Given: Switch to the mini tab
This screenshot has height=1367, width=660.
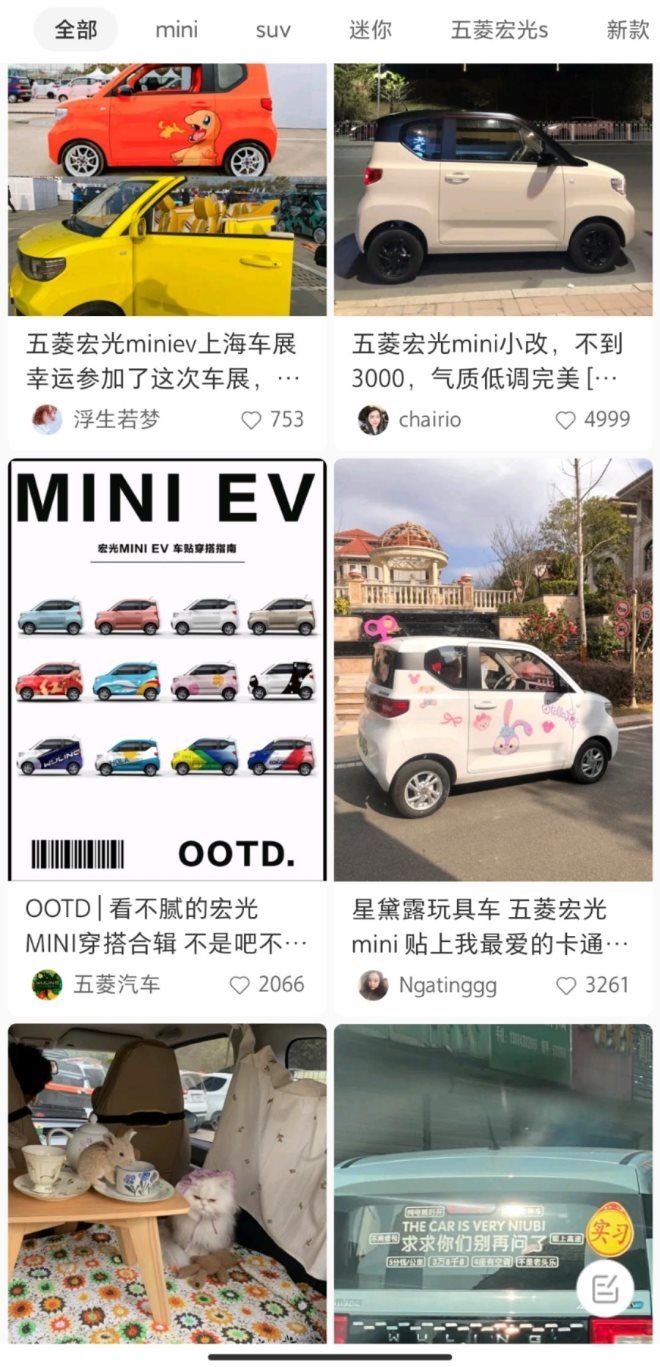Looking at the screenshot, I should coord(176,30).
